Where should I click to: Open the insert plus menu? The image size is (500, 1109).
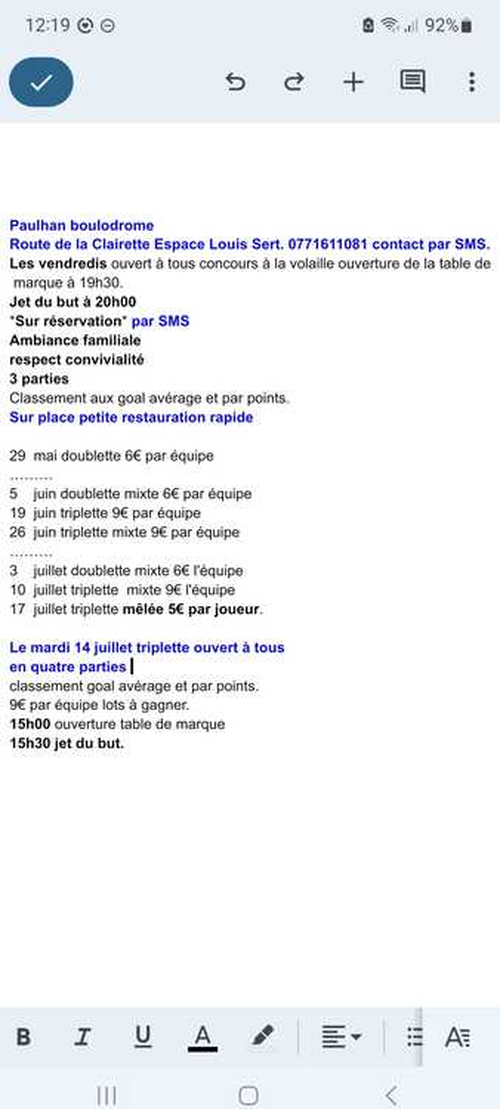(x=353, y=82)
